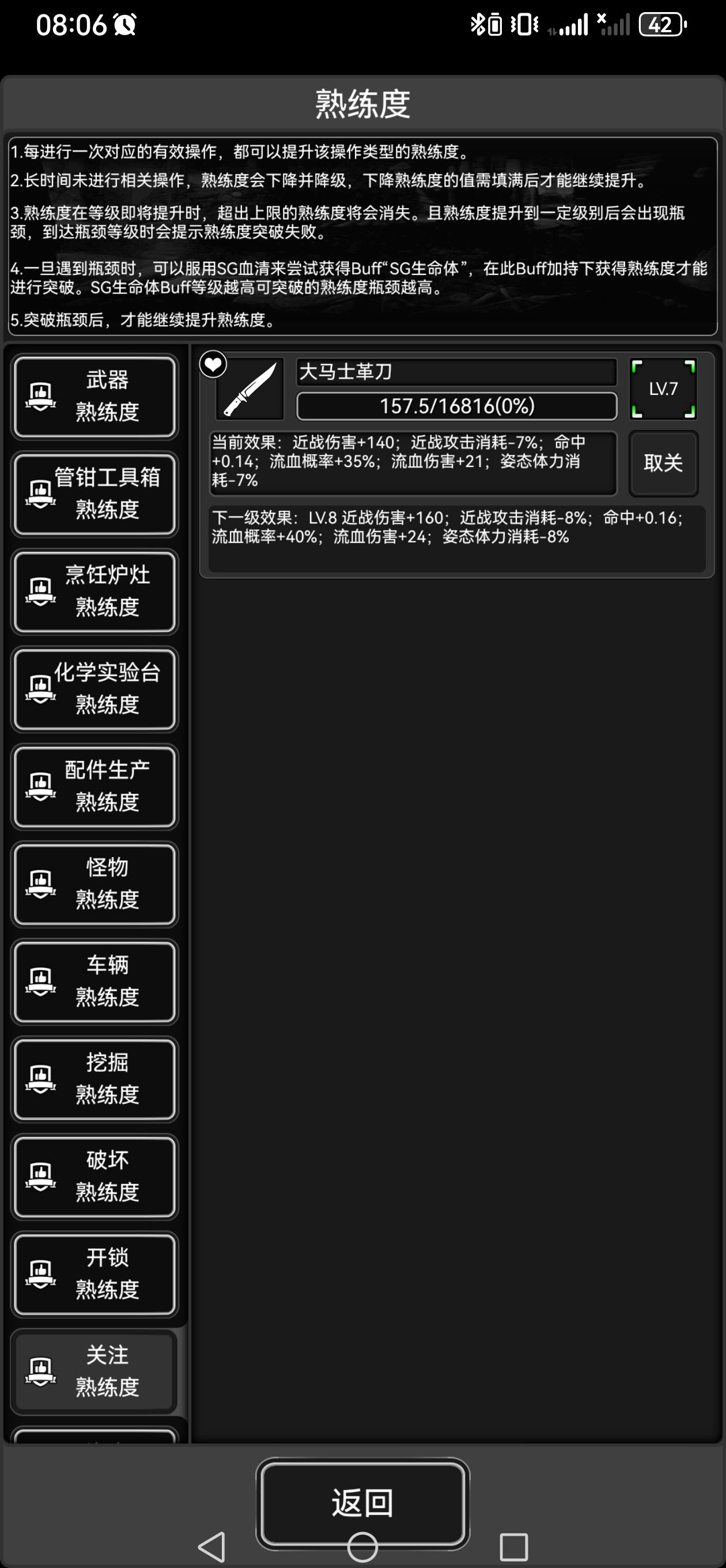
Task: Toggle the 关注熟练度 highlighted entry
Action: [x=94, y=1373]
